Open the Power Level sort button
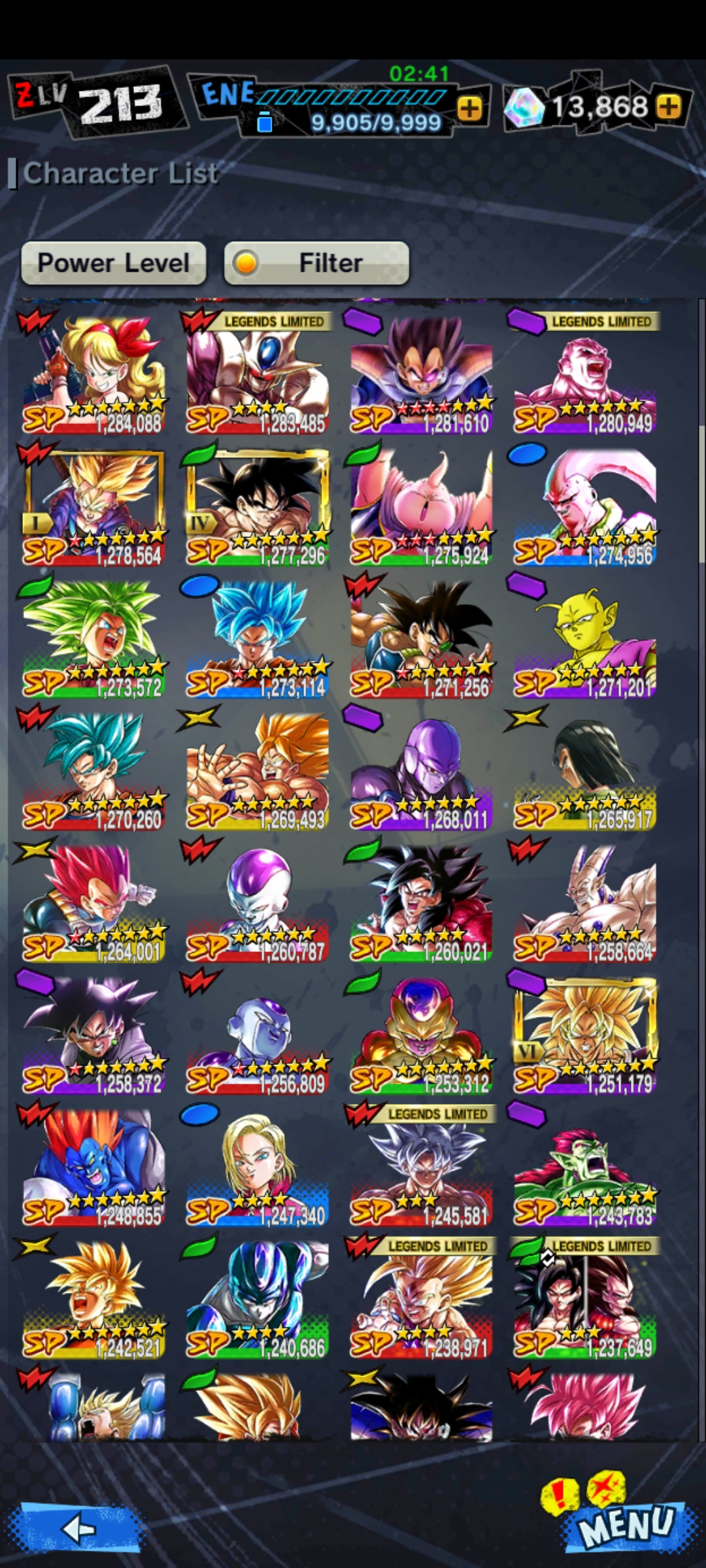 pos(114,263)
